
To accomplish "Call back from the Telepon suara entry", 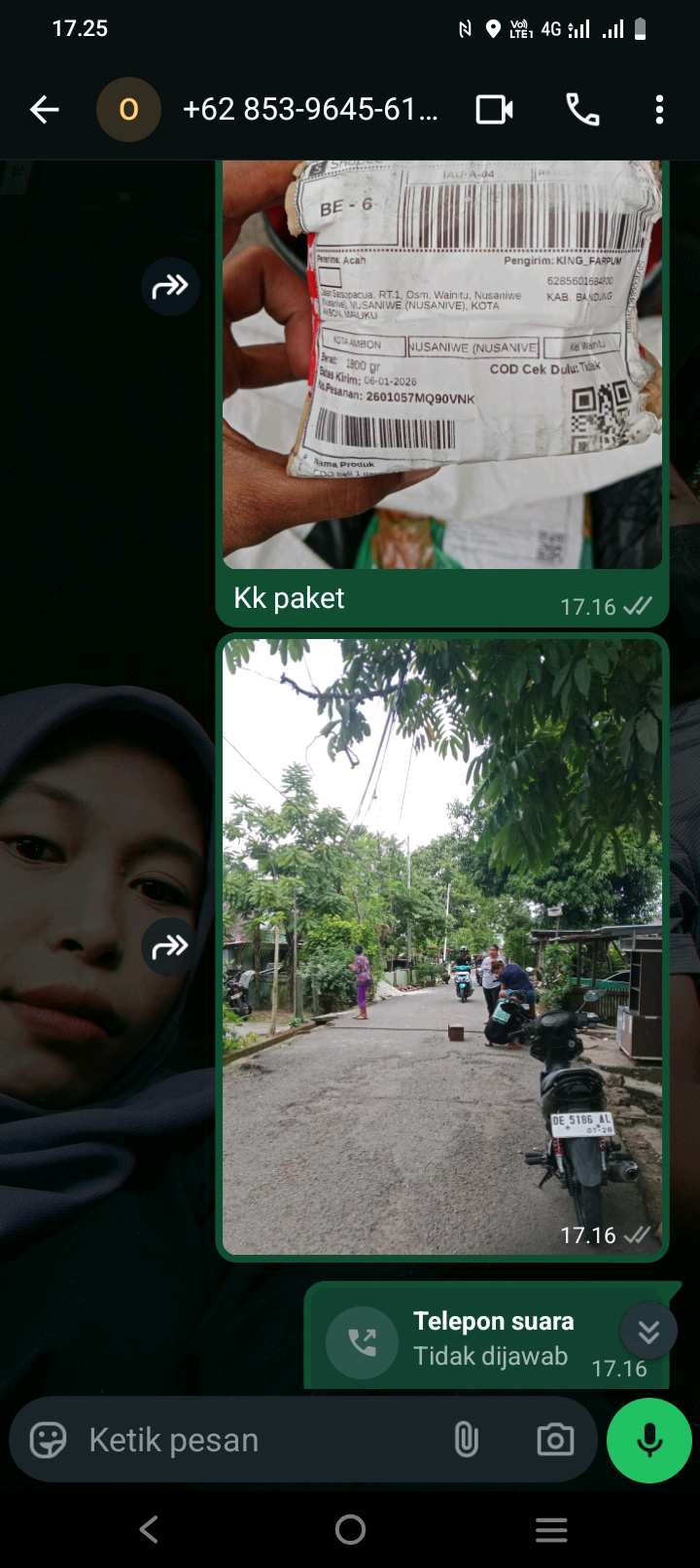I will (362, 1342).
